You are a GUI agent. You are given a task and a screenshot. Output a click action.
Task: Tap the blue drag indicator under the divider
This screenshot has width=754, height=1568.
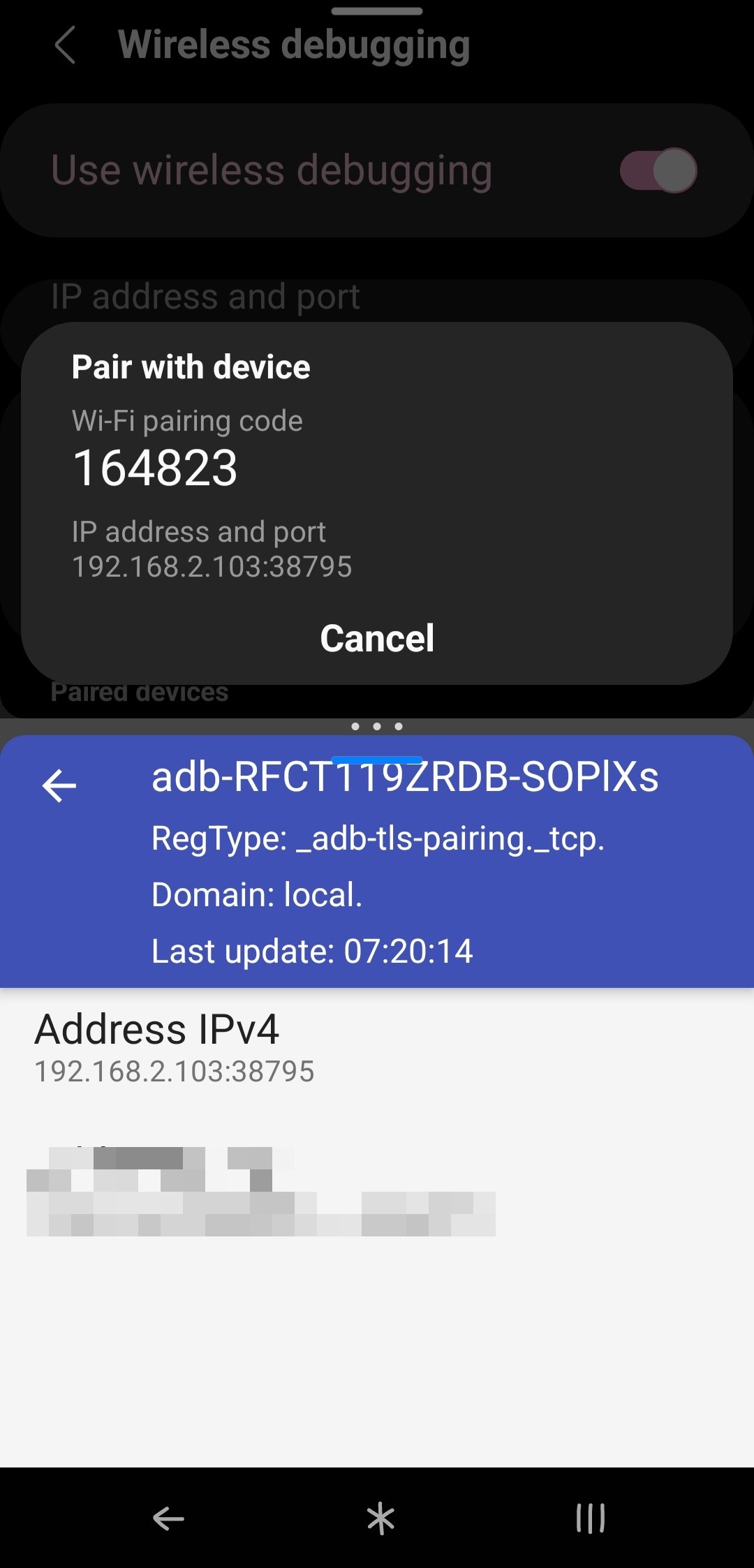(x=377, y=758)
